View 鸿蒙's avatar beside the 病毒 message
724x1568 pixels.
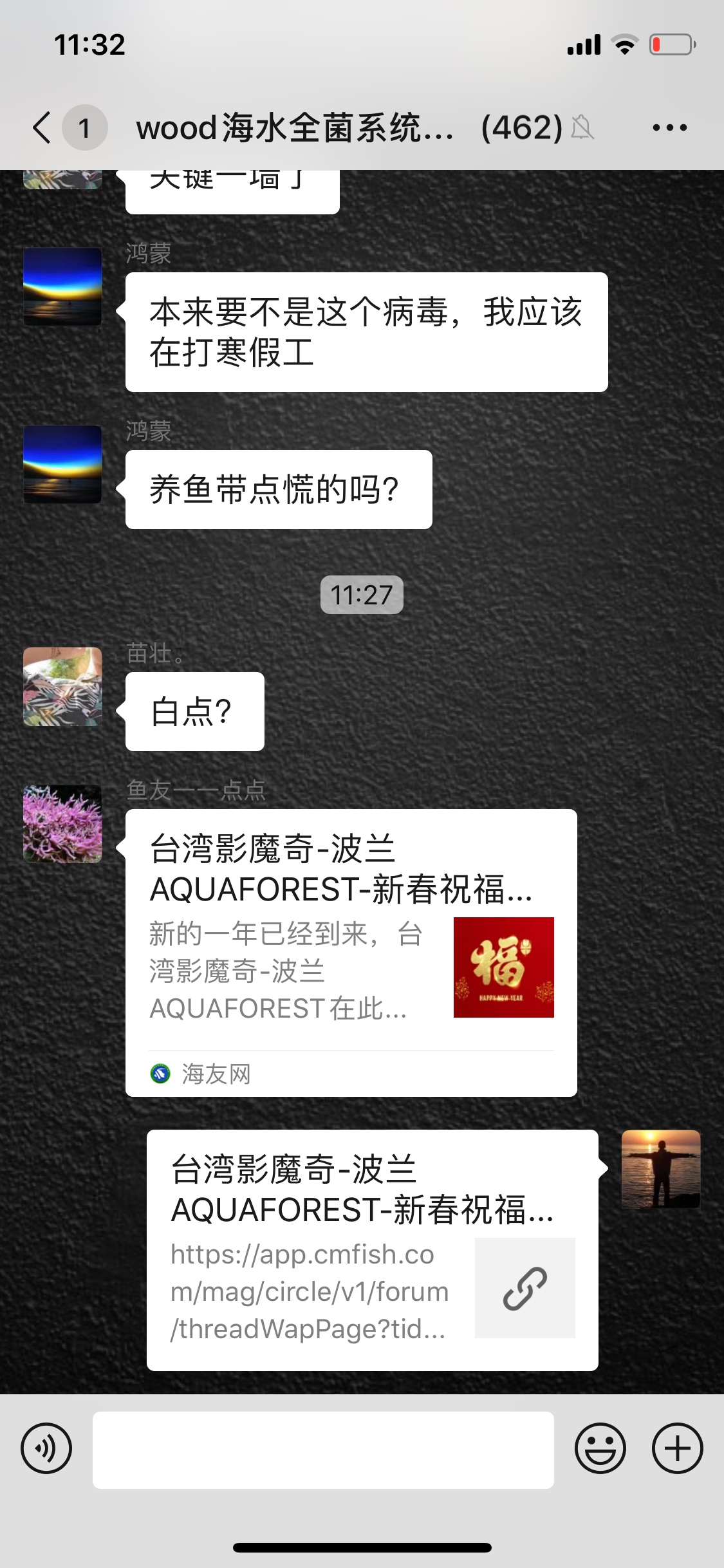click(62, 287)
